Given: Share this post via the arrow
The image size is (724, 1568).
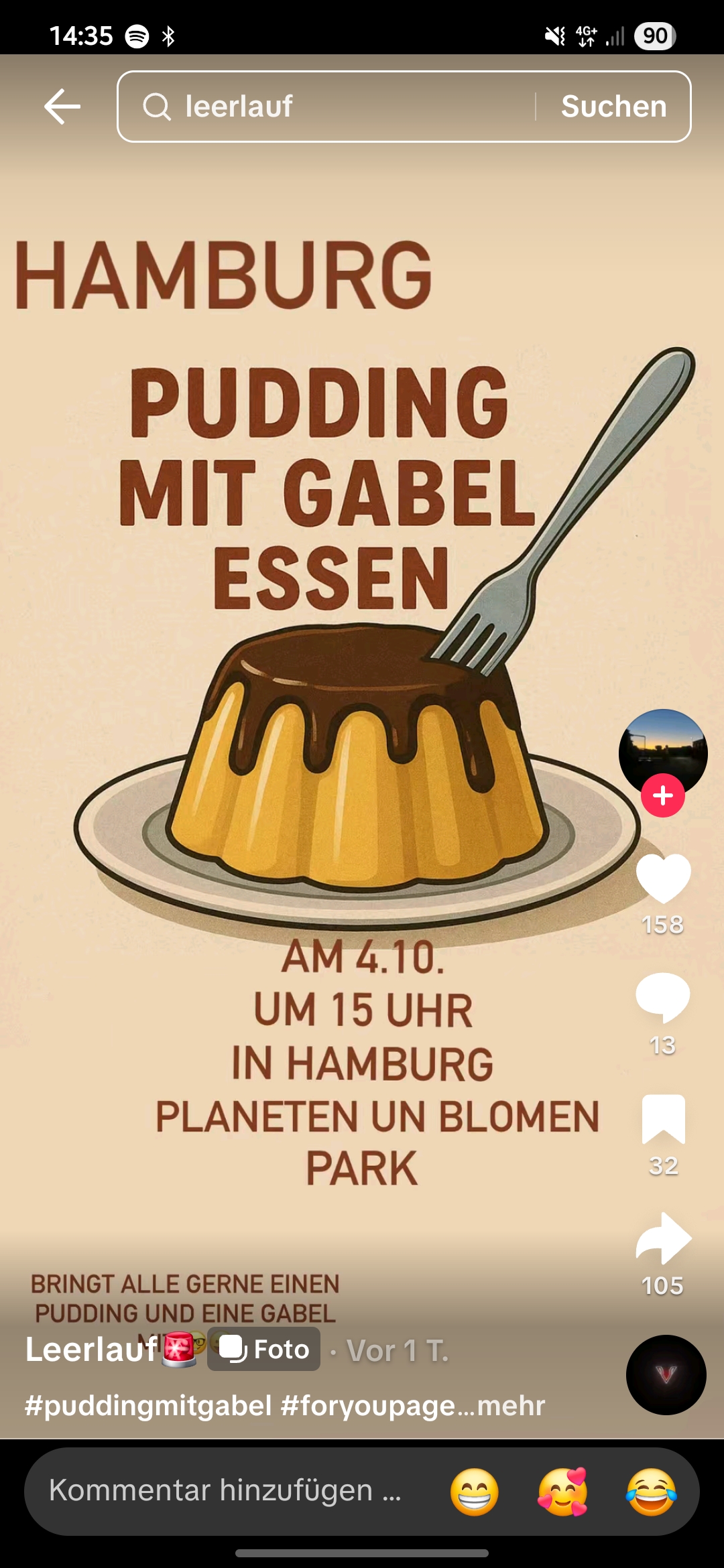Looking at the screenshot, I should (x=663, y=1238).
